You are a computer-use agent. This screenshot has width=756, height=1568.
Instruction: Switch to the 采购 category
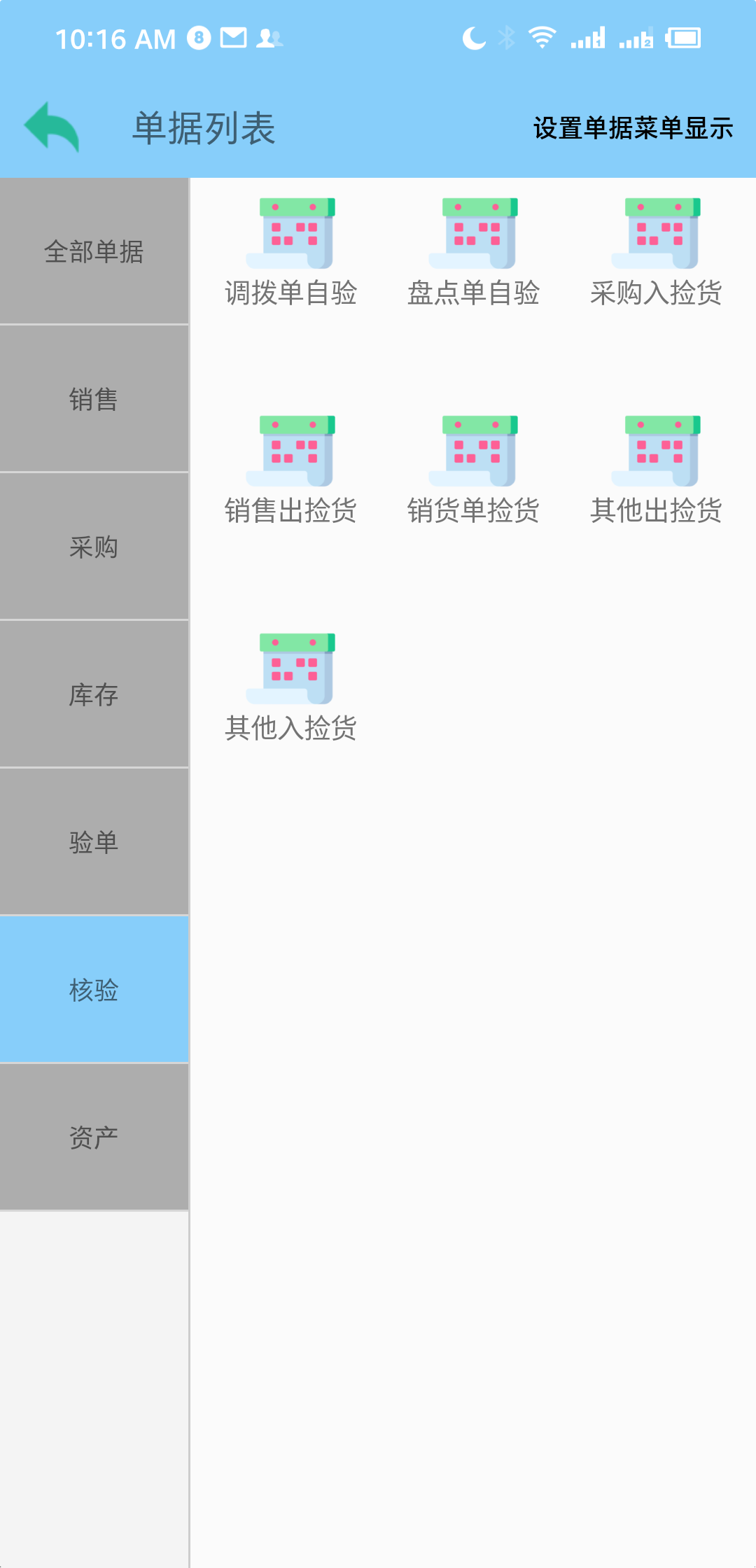94,547
